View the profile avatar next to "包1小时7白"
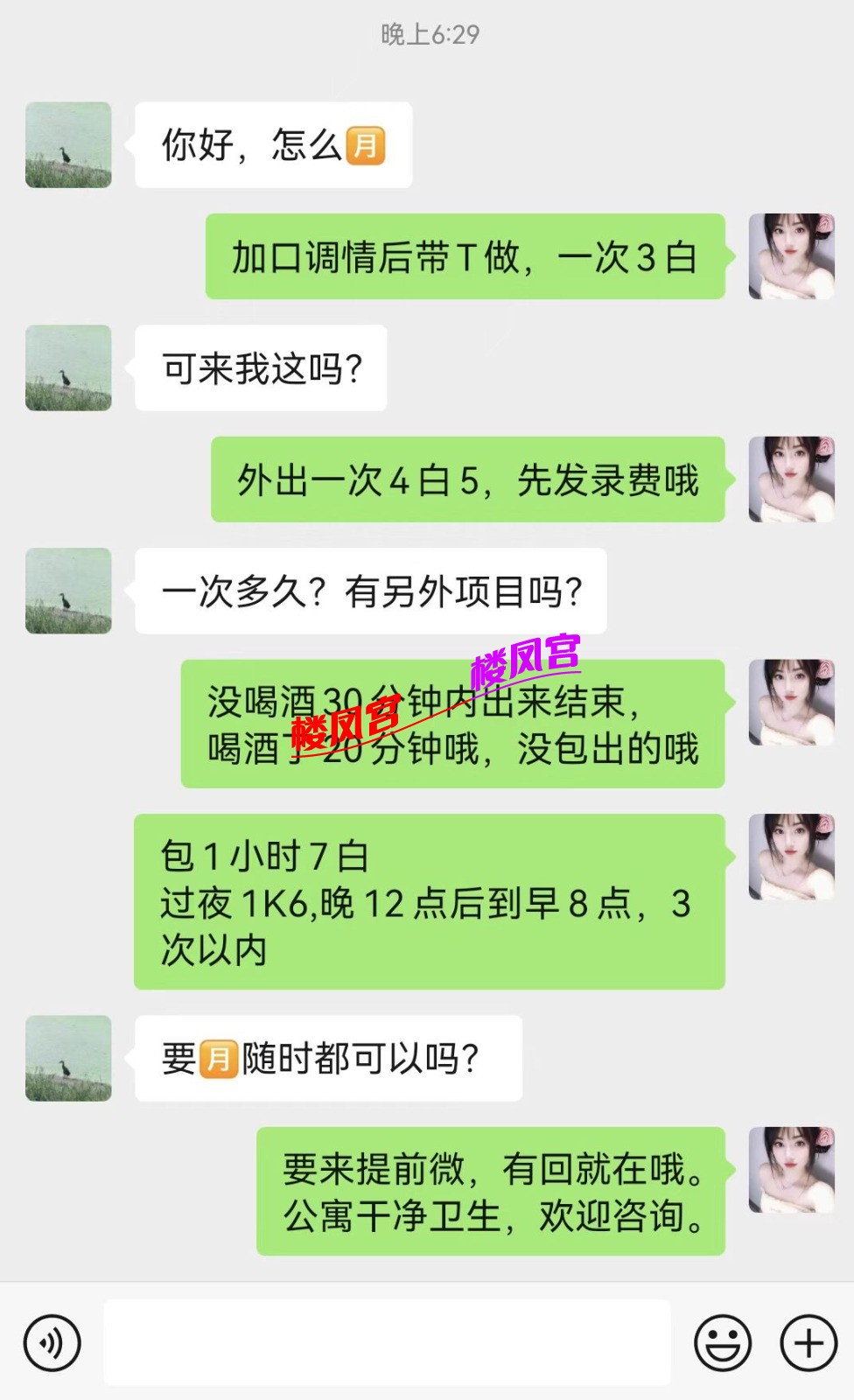This screenshot has height=1400, width=854. [x=791, y=857]
